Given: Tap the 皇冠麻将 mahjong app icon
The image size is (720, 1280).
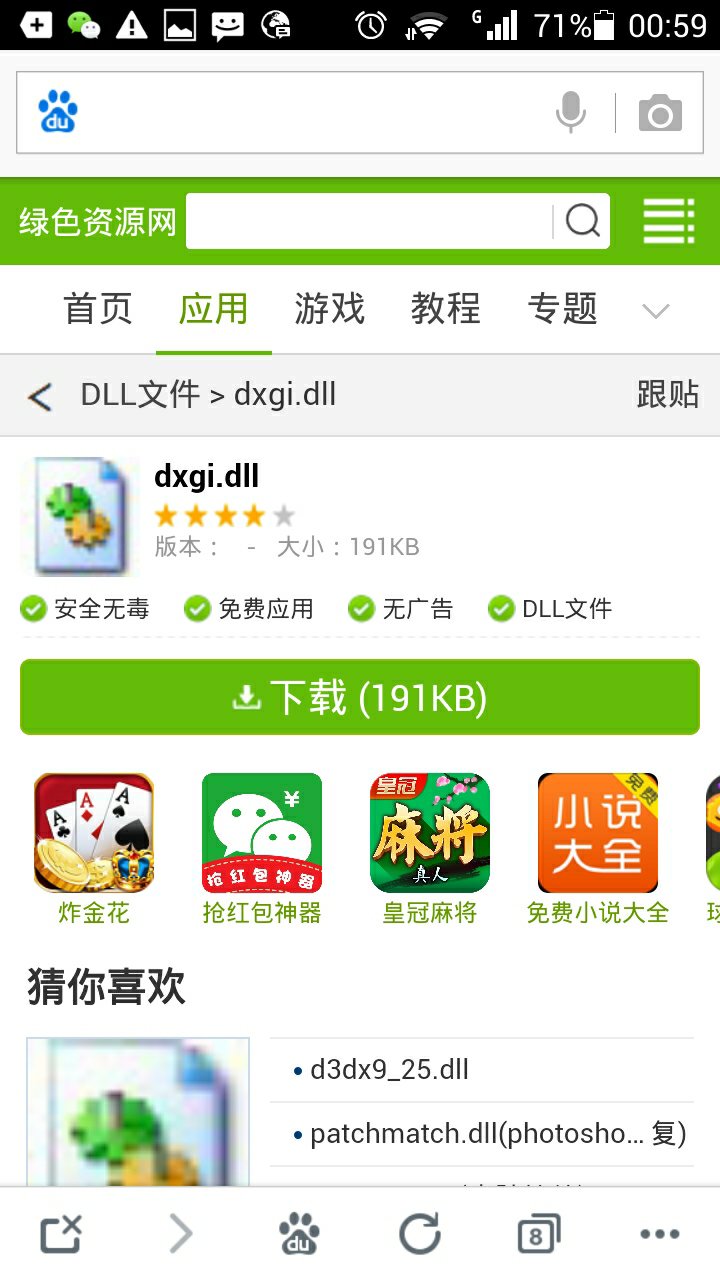Looking at the screenshot, I should pyautogui.click(x=429, y=831).
